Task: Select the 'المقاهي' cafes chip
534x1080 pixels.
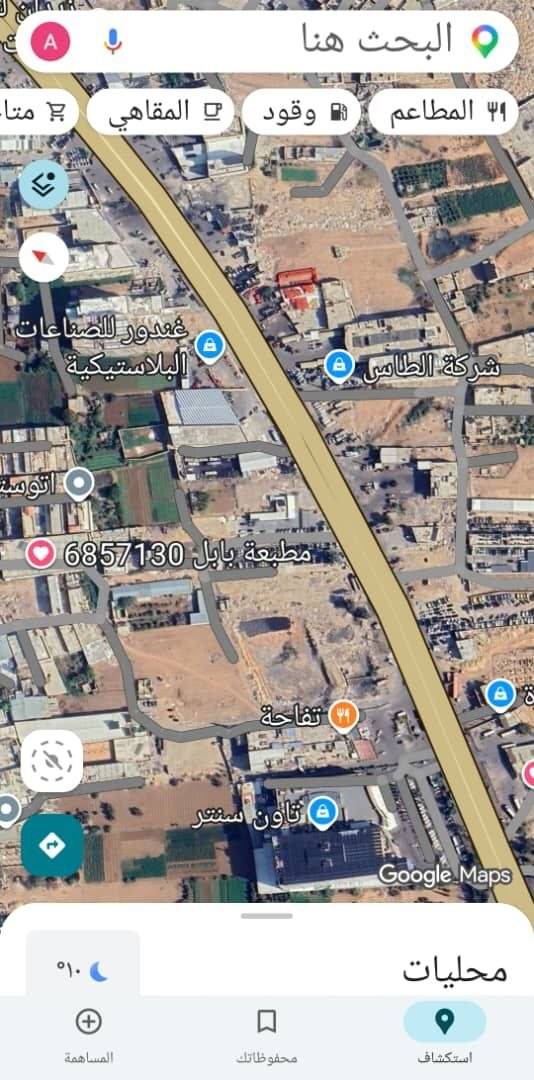Action: click(x=161, y=112)
